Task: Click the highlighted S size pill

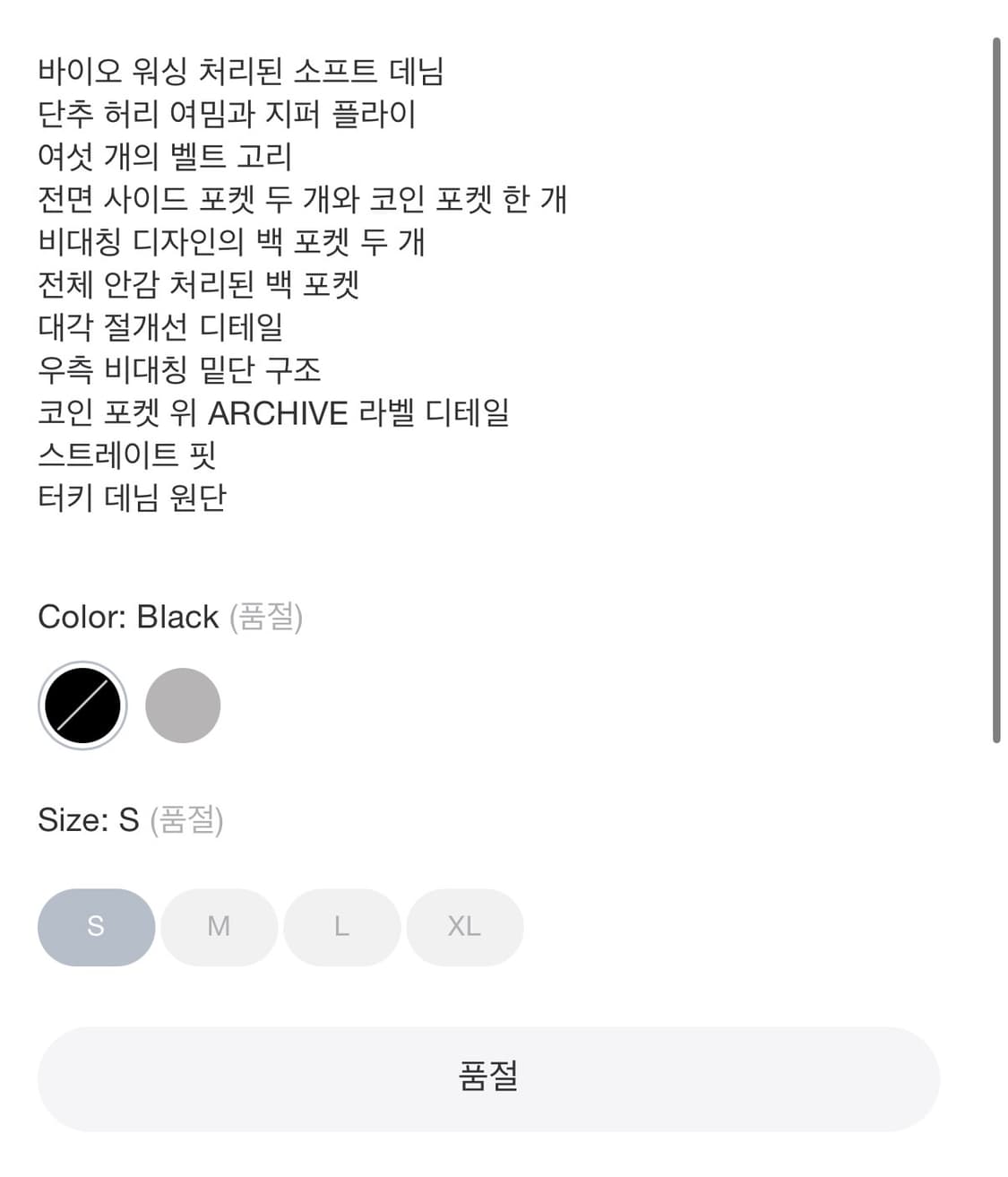Action: pyautogui.click(x=95, y=927)
